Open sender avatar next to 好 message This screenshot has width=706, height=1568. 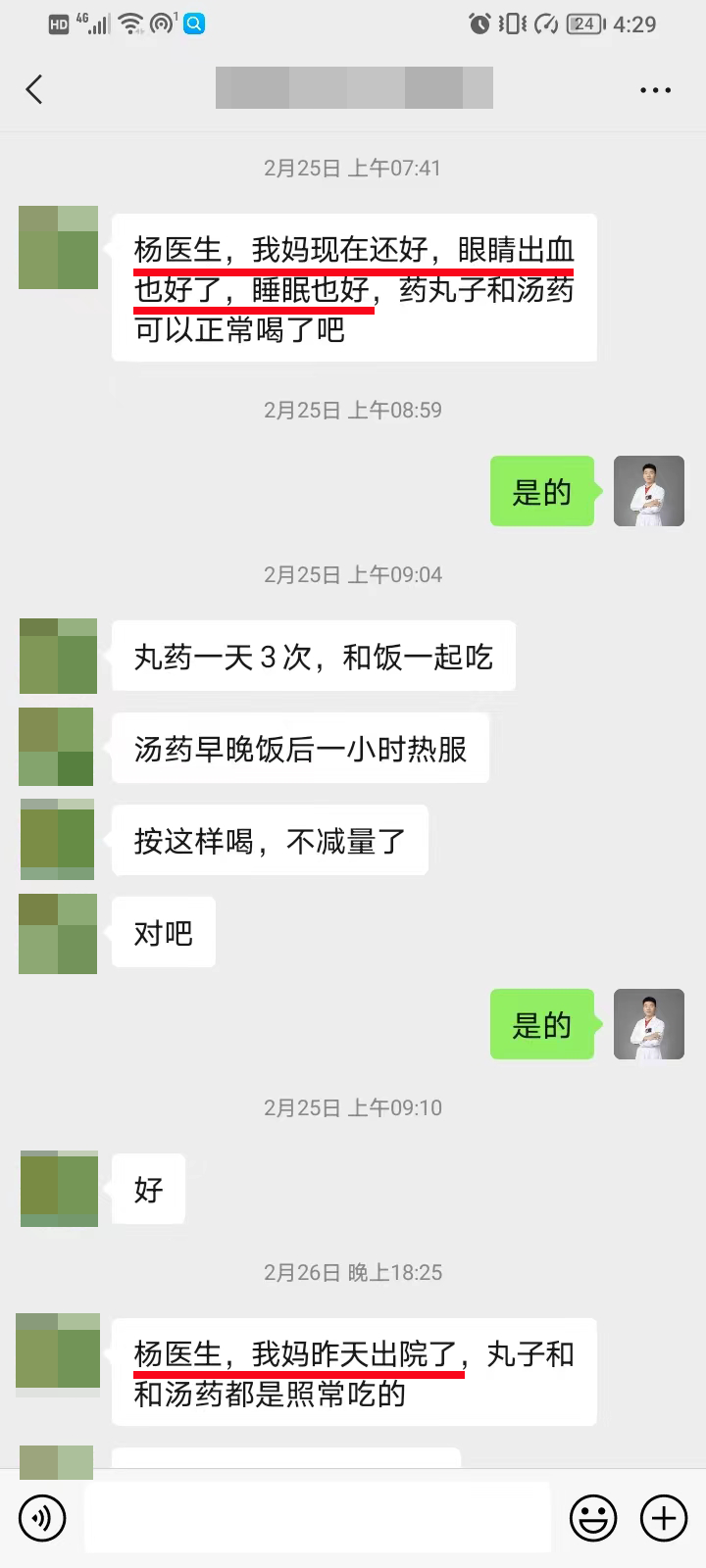click(59, 1189)
